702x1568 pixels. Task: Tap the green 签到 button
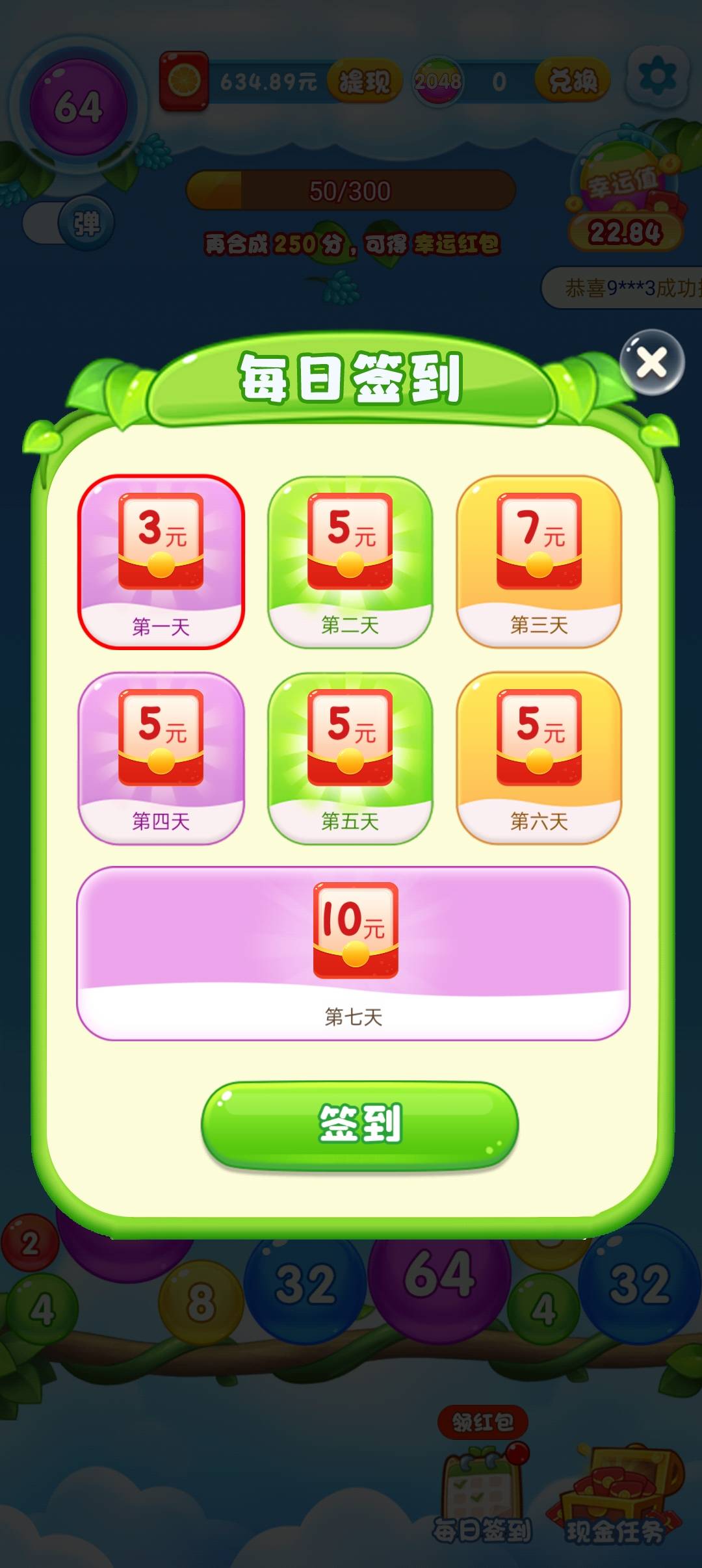click(359, 1125)
